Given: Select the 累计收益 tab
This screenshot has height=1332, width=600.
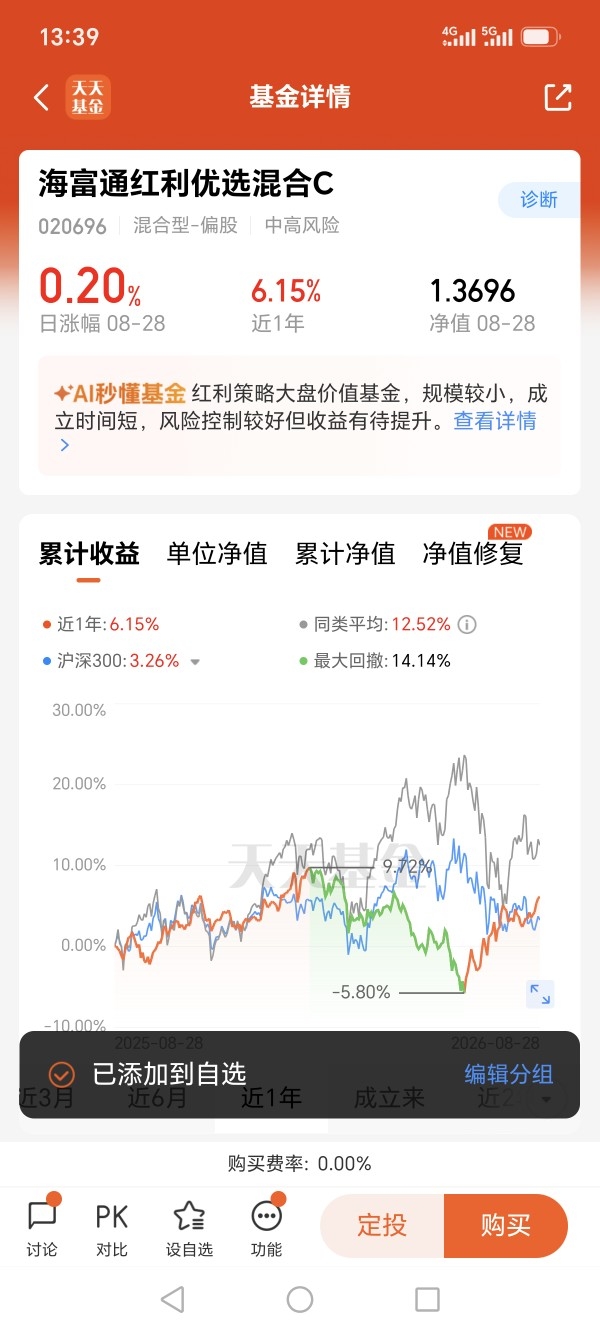Looking at the screenshot, I should 89,553.
